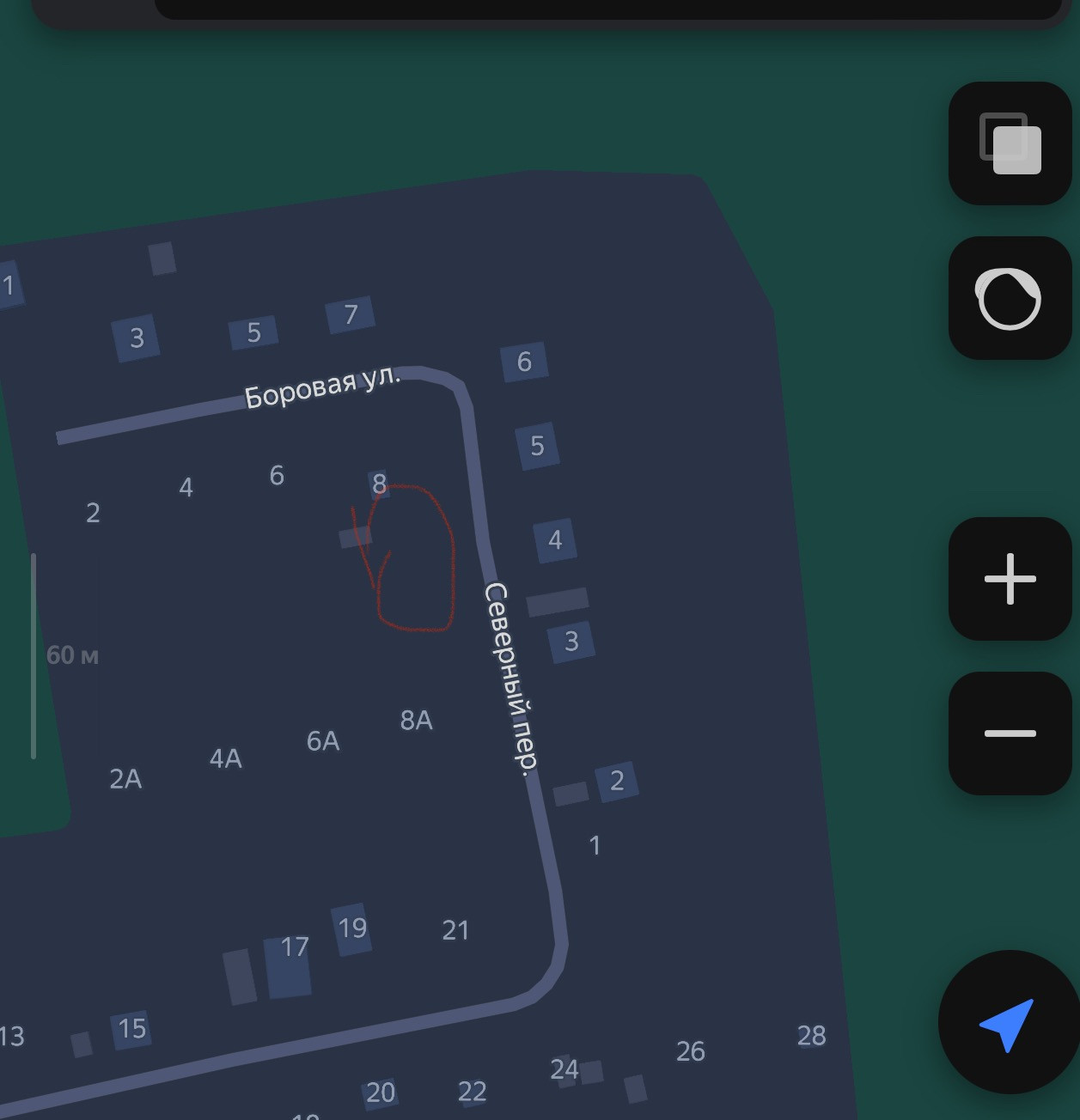This screenshot has height=1120, width=1080.
Task: Tap the Alice voice assistant button
Action: (x=1010, y=298)
